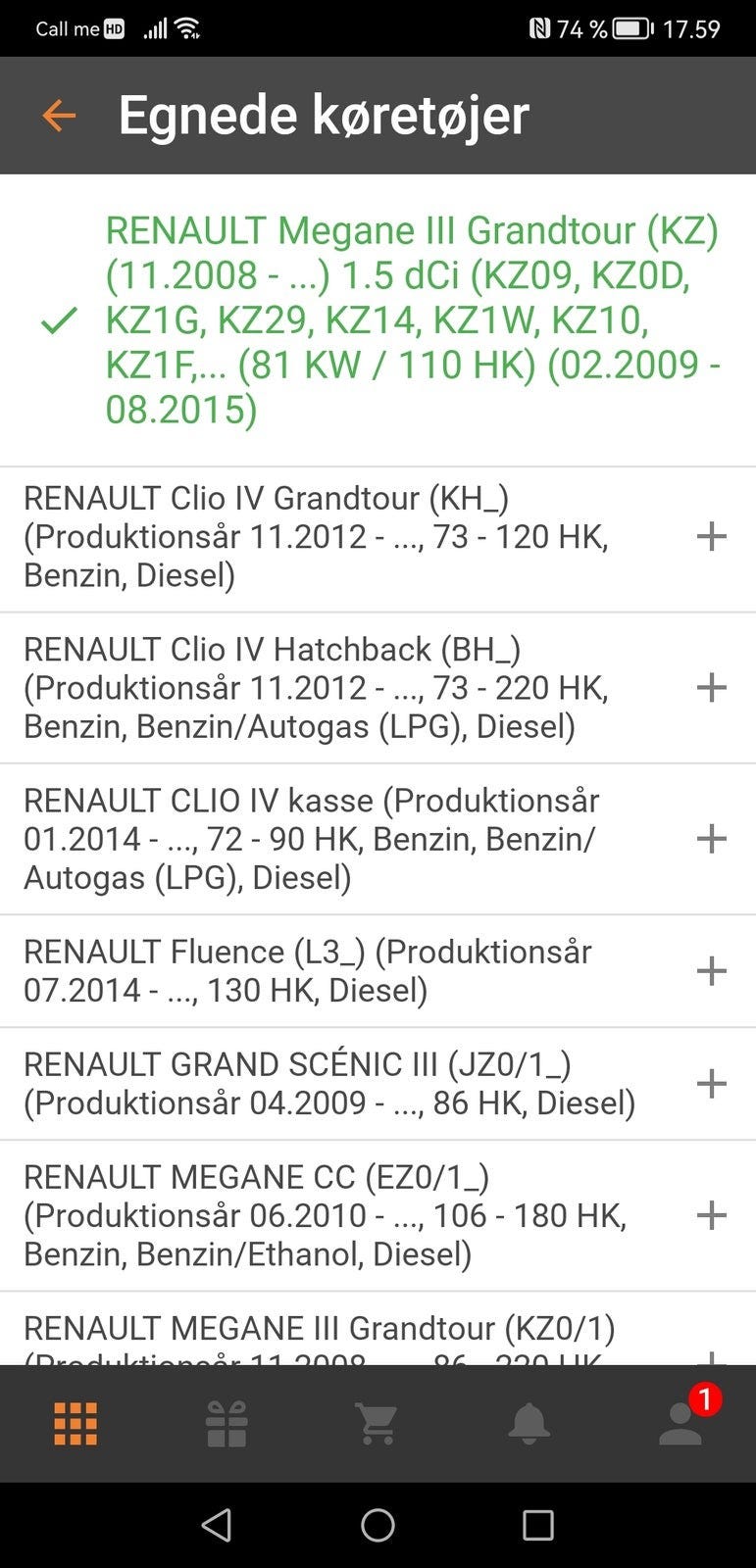Expand the RENAULT CLIO IV kasse row
Image resolution: width=756 pixels, height=1568 pixels.
[711, 839]
